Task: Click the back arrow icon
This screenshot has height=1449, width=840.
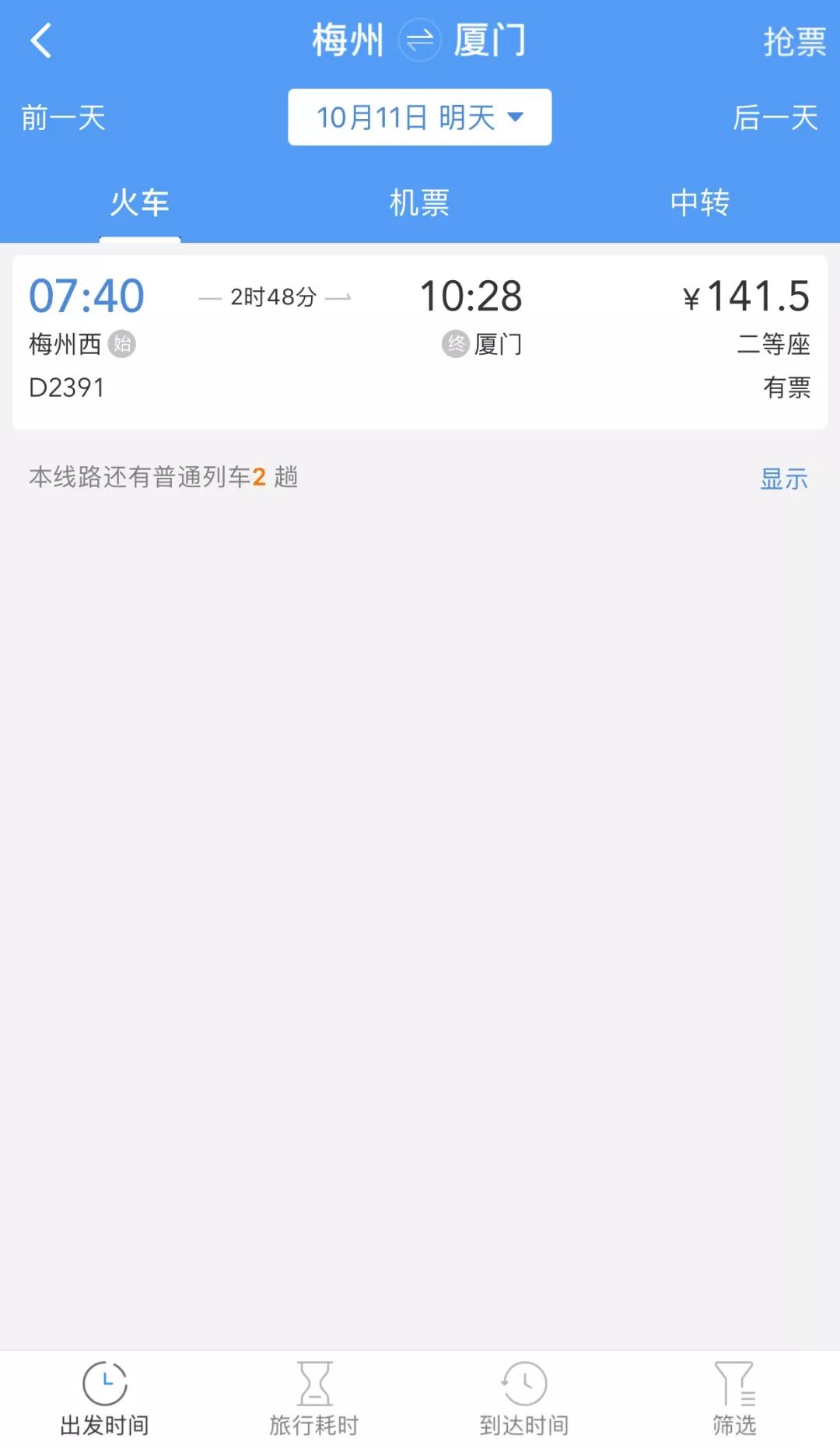Action: pyautogui.click(x=40, y=40)
